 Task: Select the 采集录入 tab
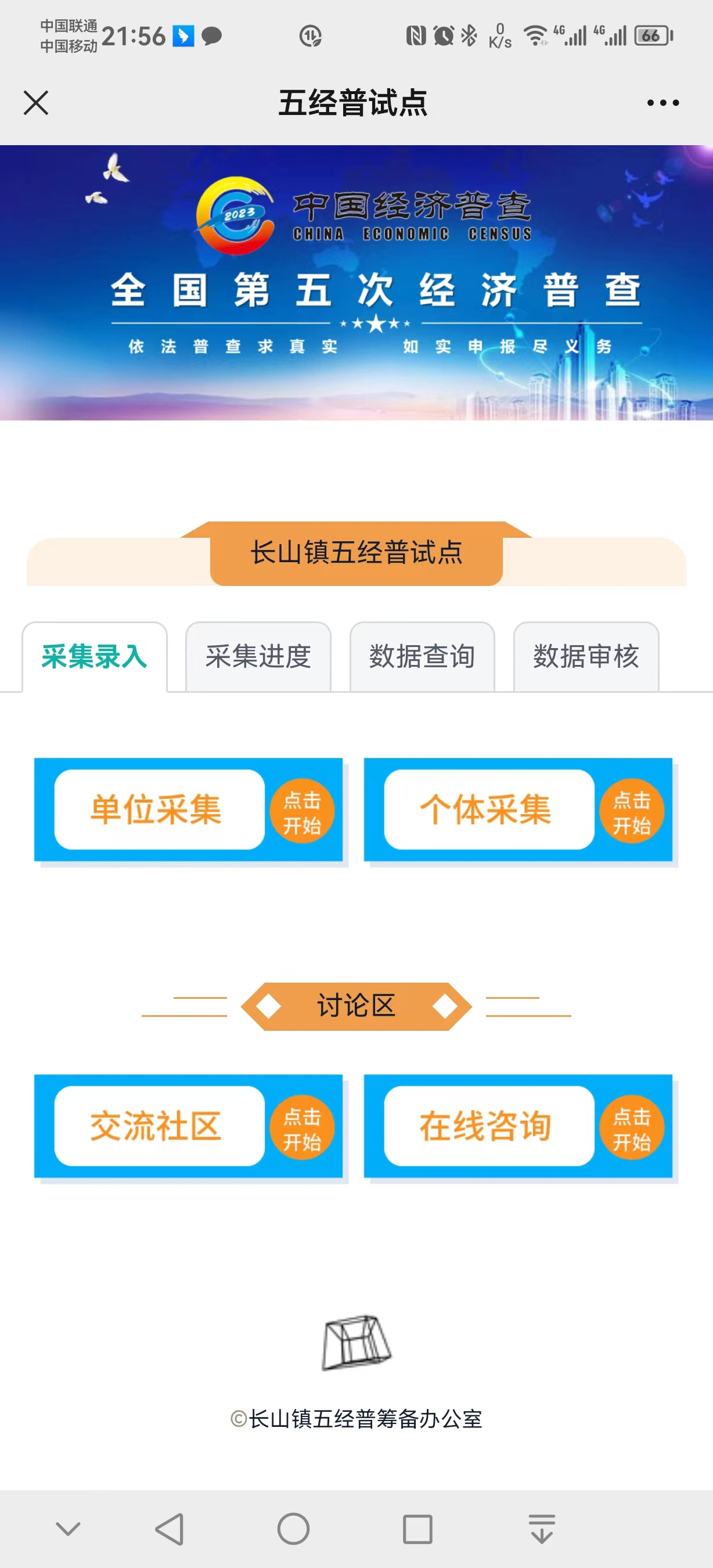(95, 657)
